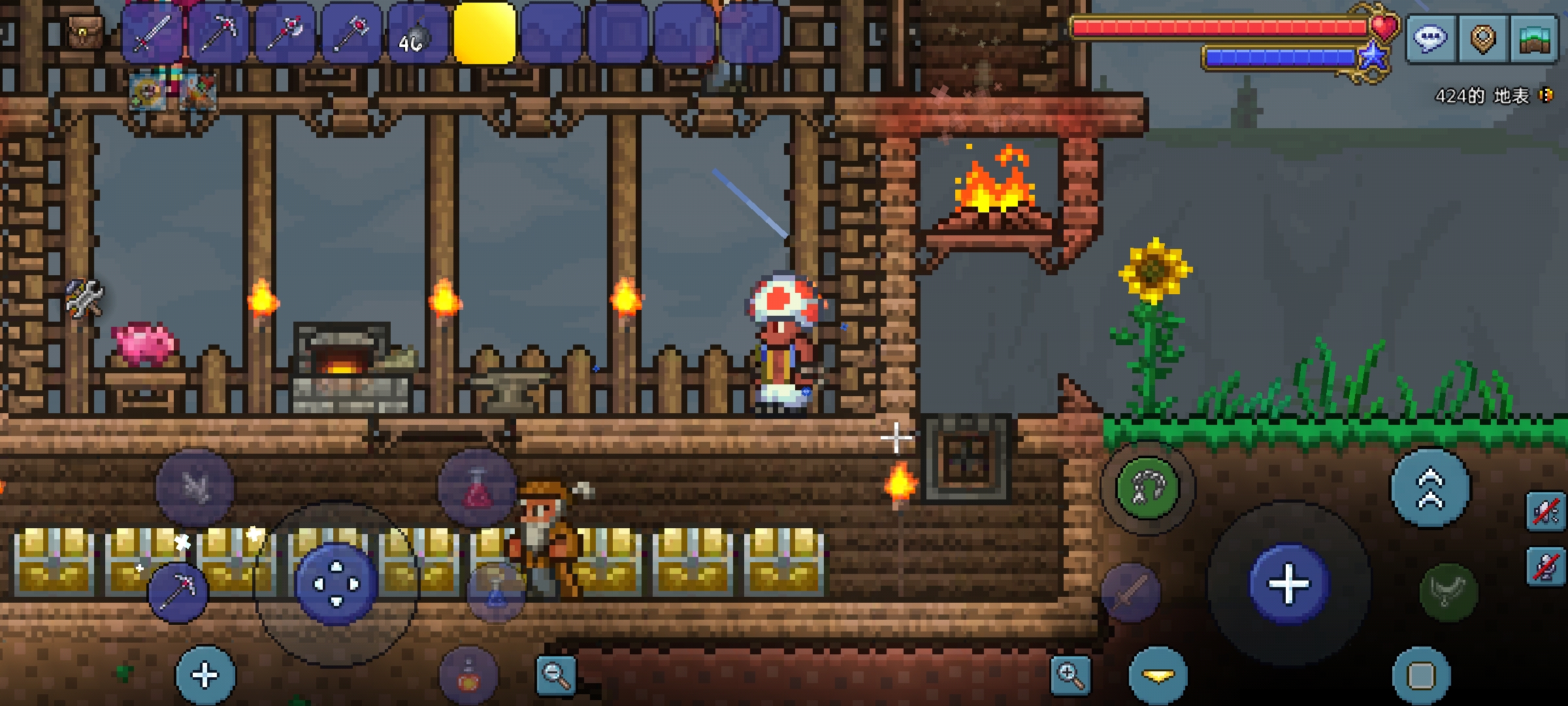
Task: Select the bomb stack hotbar slot
Action: tap(417, 33)
